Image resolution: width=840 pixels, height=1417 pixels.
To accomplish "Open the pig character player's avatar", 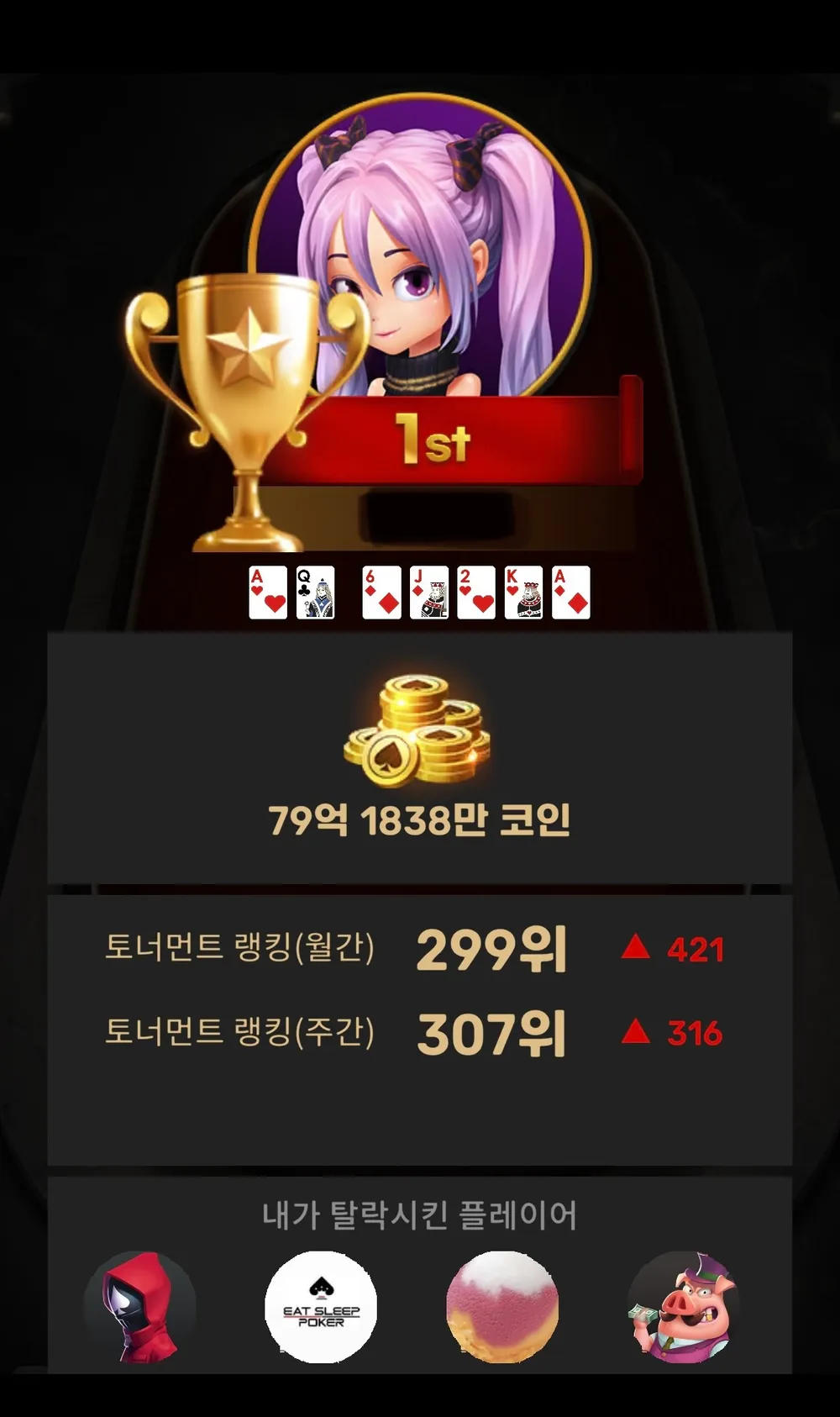I will 683,1307.
